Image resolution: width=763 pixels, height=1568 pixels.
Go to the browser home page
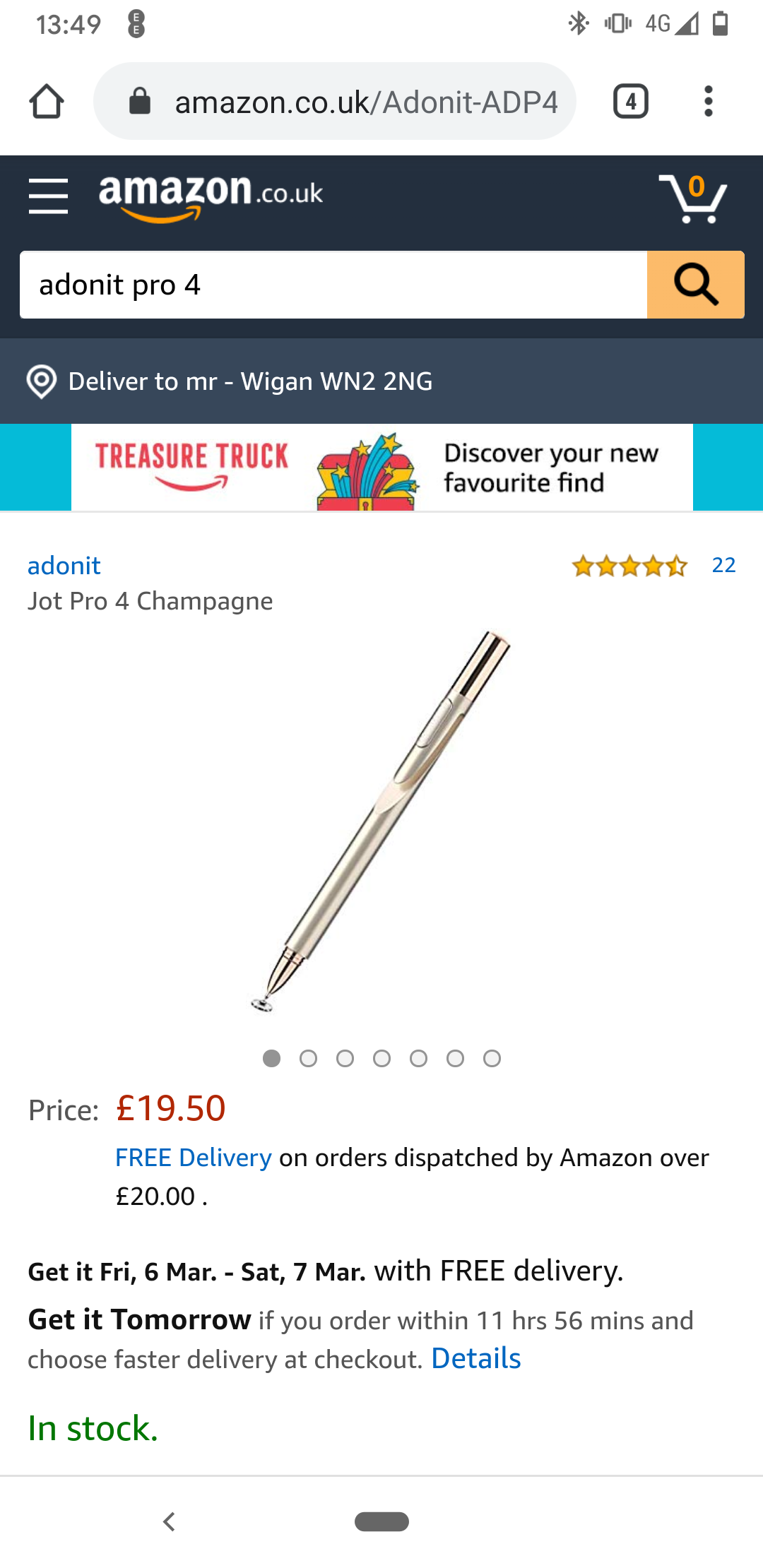[47, 102]
